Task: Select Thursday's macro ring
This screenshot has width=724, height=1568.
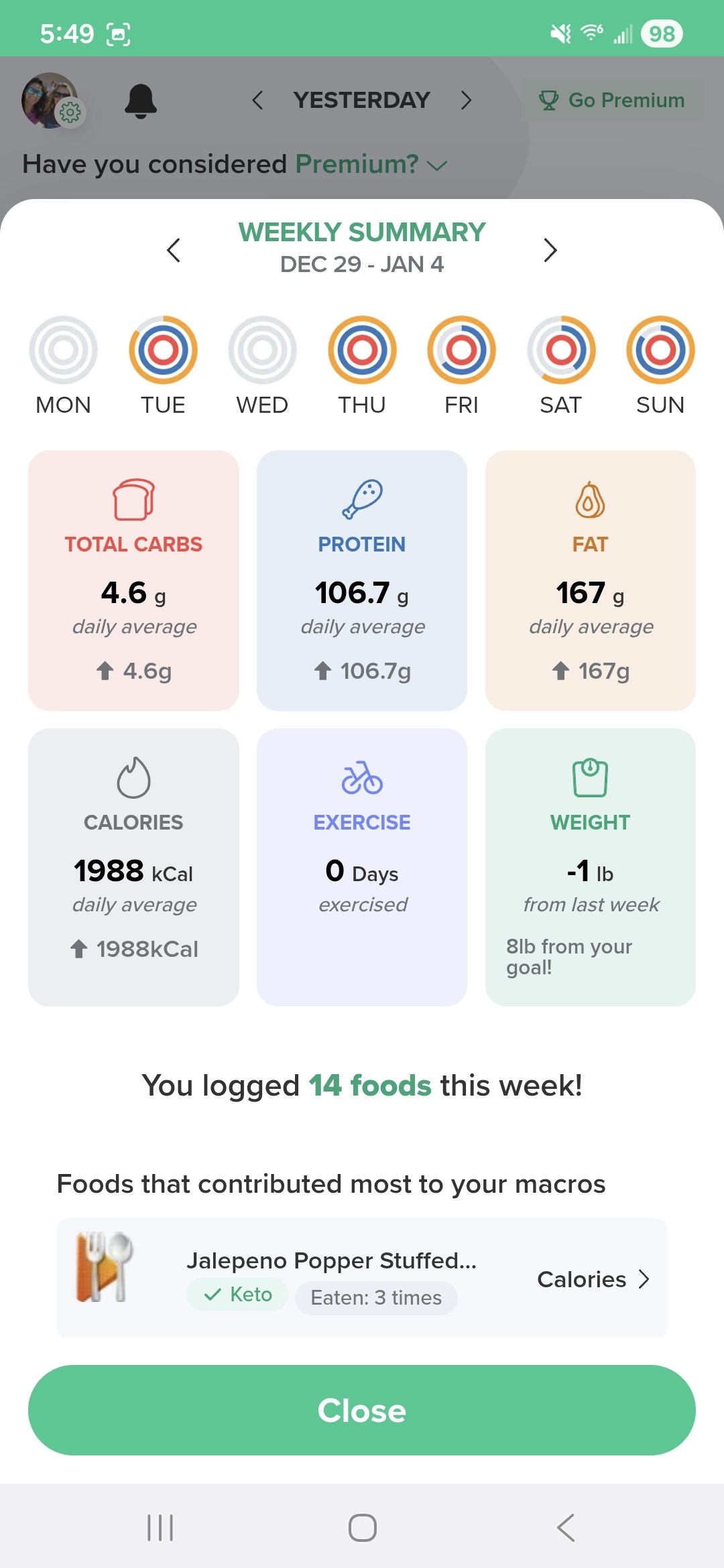Action: (362, 350)
